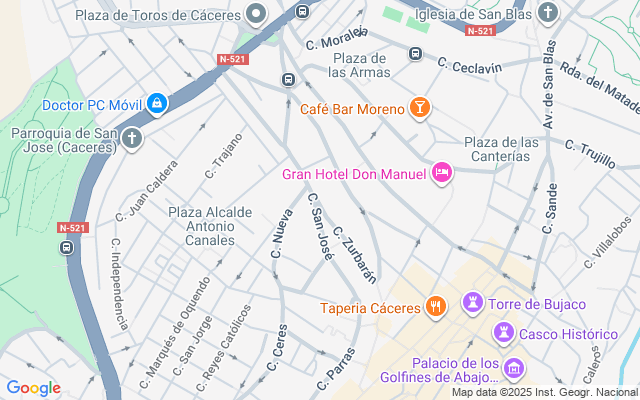Open the bus stop left of Plaza de las Armas
This screenshot has height=400, width=640.
[x=289, y=80]
